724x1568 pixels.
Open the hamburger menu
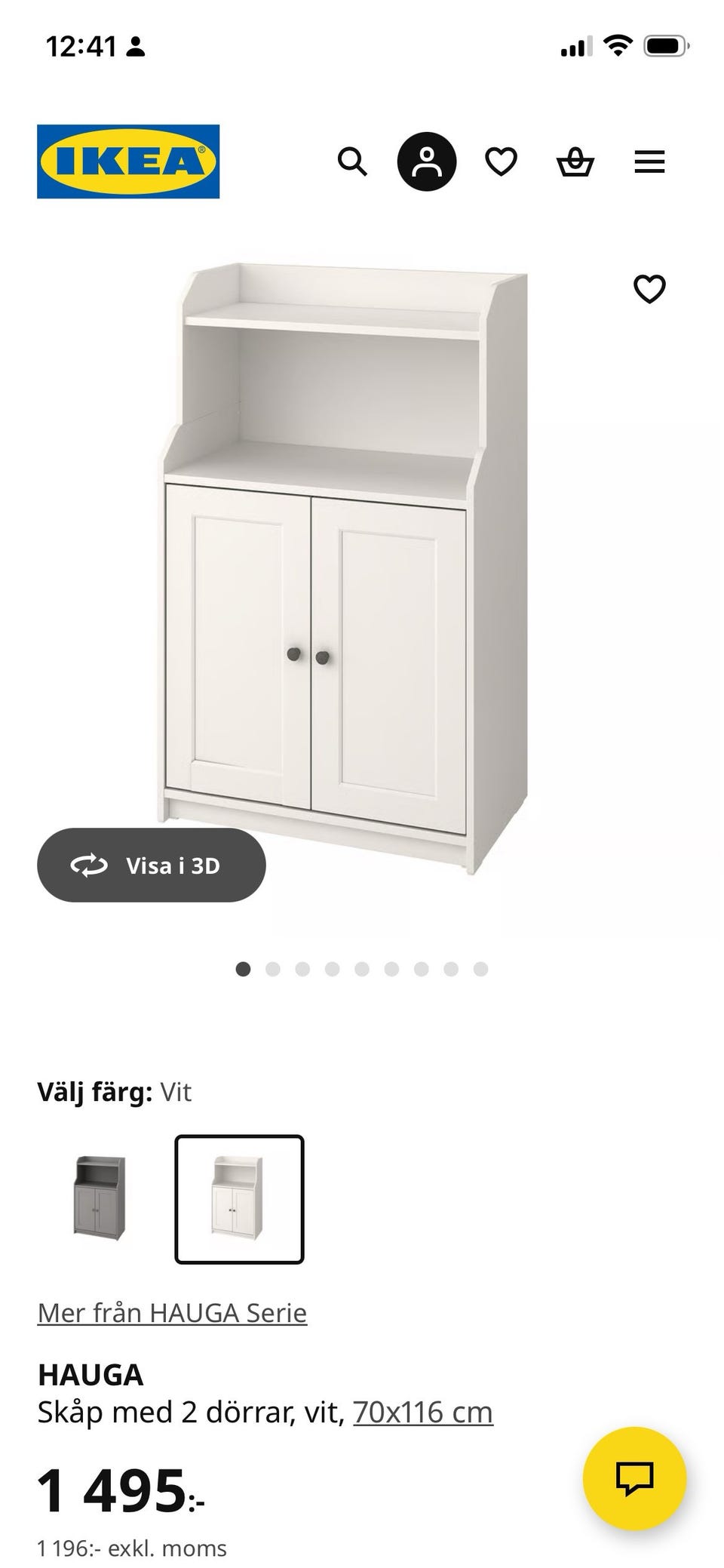pos(649,161)
